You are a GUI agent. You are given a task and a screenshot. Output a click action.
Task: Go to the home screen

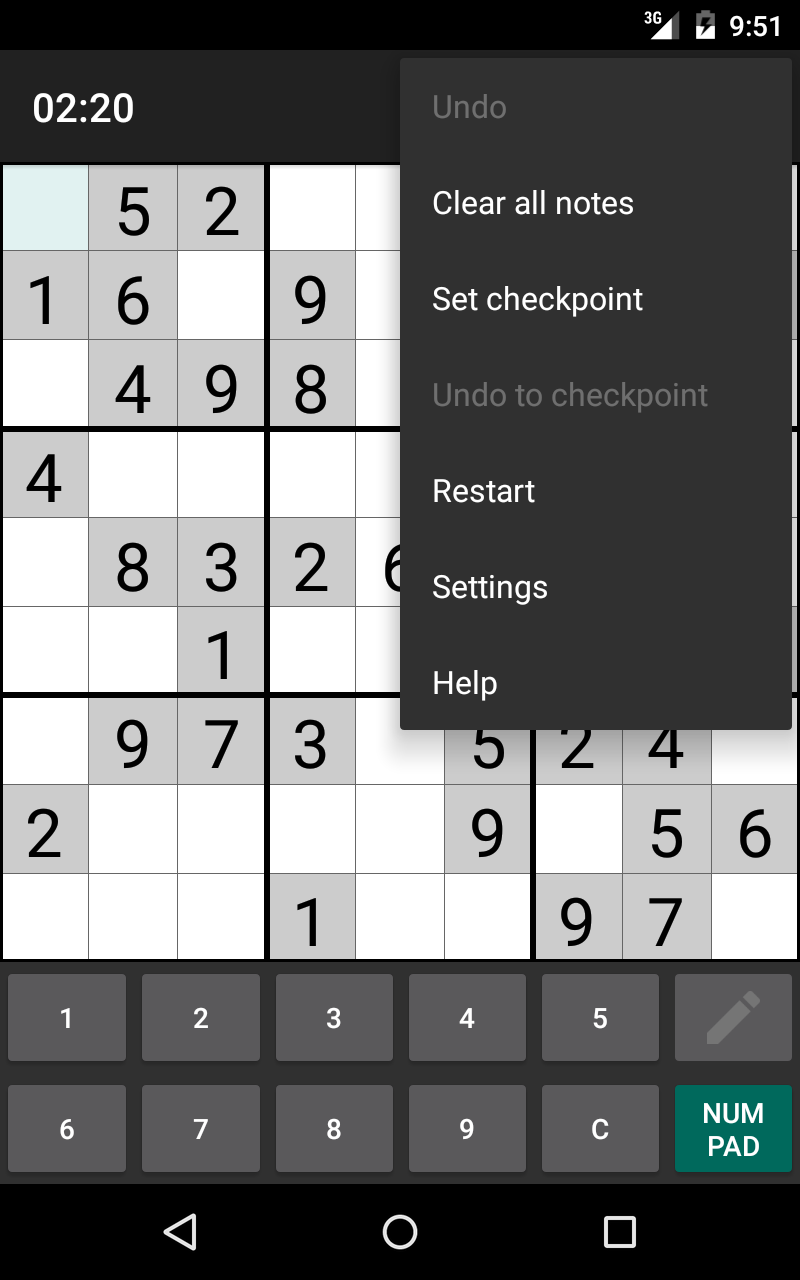(x=400, y=1232)
